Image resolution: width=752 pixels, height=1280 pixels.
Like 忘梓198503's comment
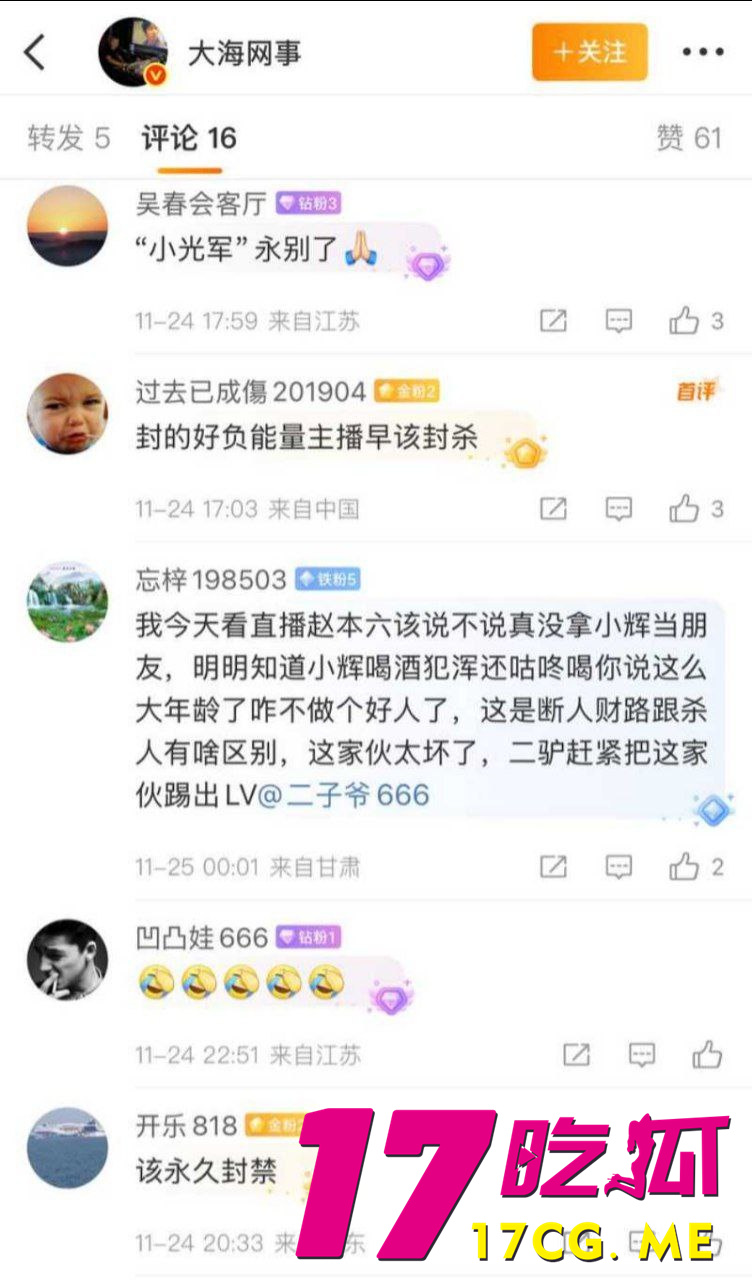685,866
